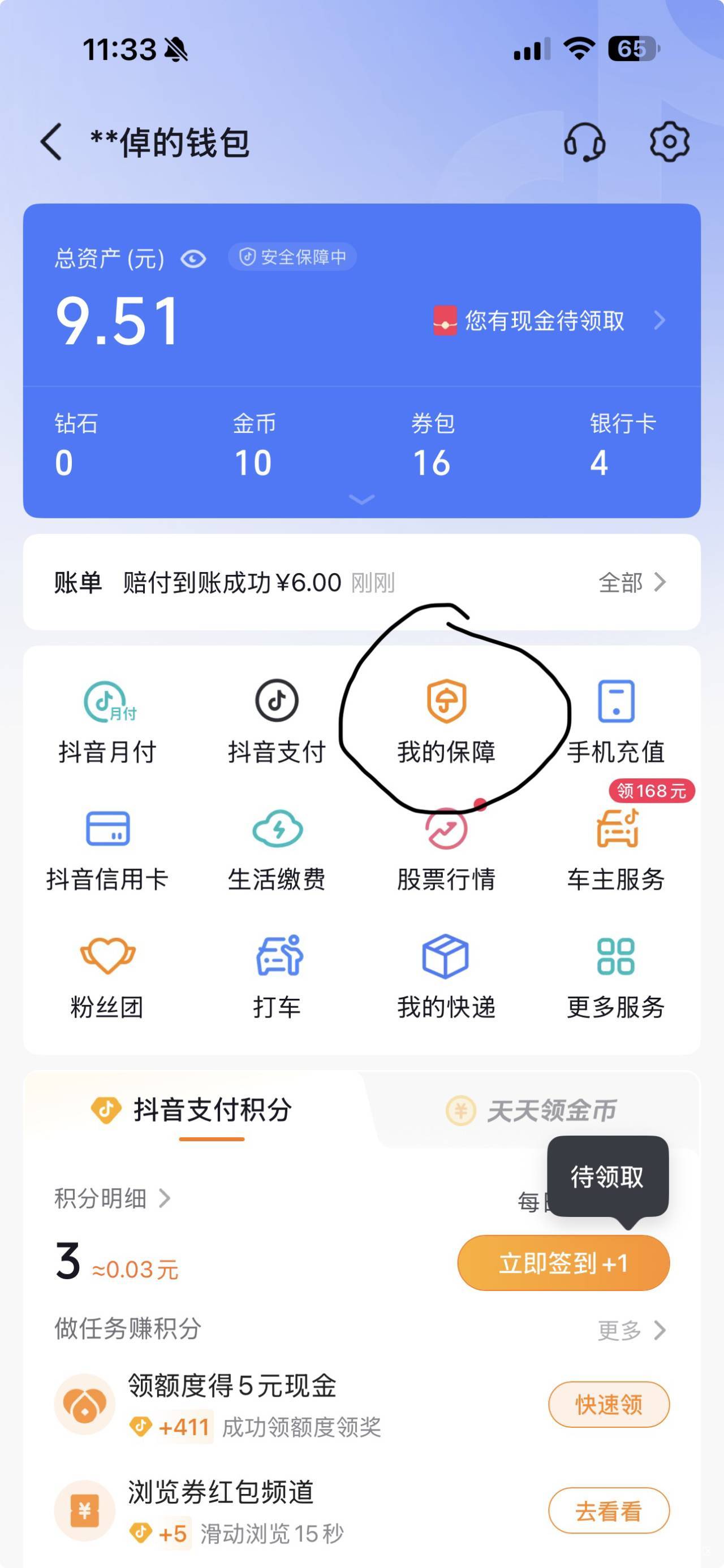Open wallet settings gear

click(669, 142)
